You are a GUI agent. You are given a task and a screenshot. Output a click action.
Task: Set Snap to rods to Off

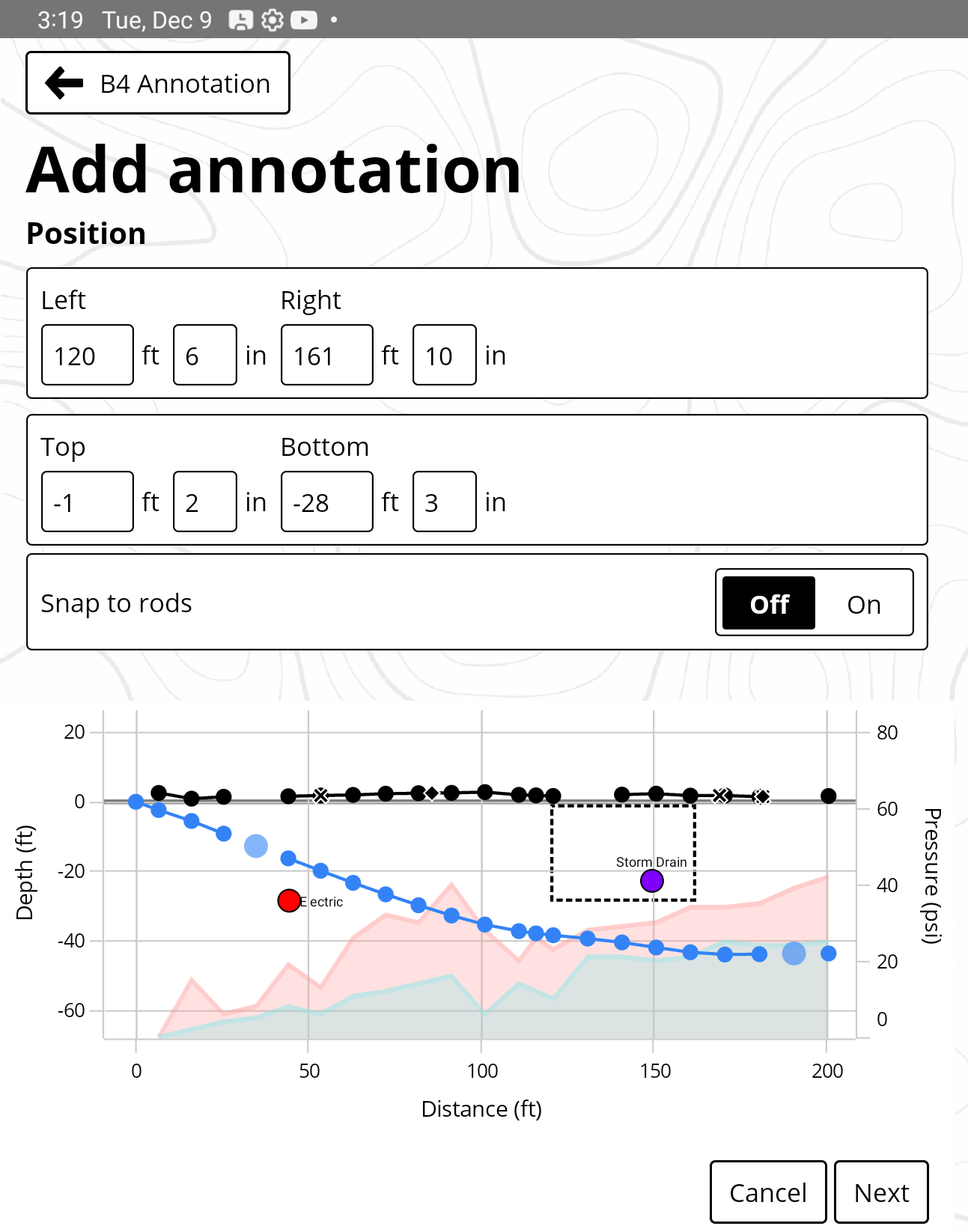pyautogui.click(x=769, y=604)
